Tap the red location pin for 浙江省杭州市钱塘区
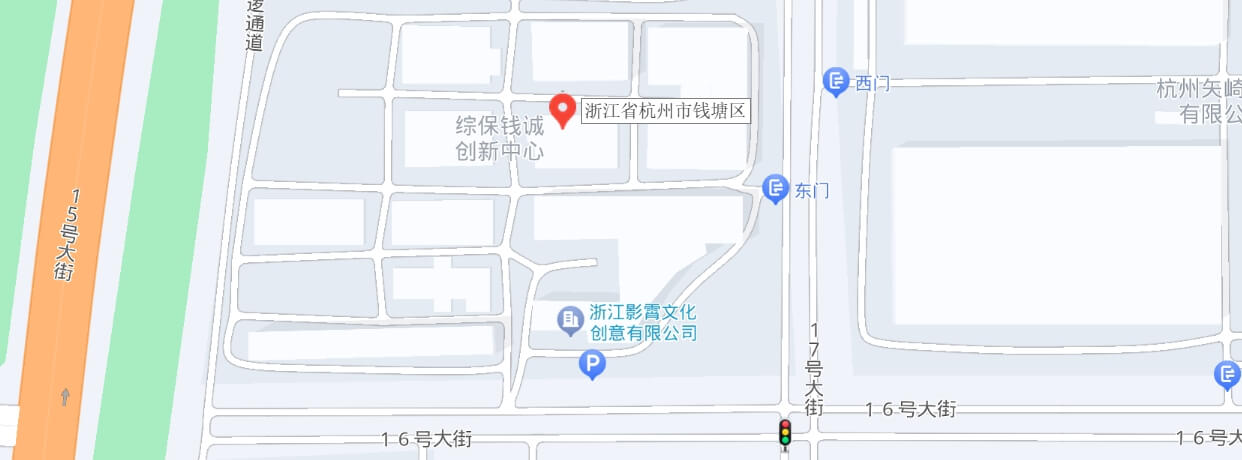1242x460 pixels. pos(563,109)
